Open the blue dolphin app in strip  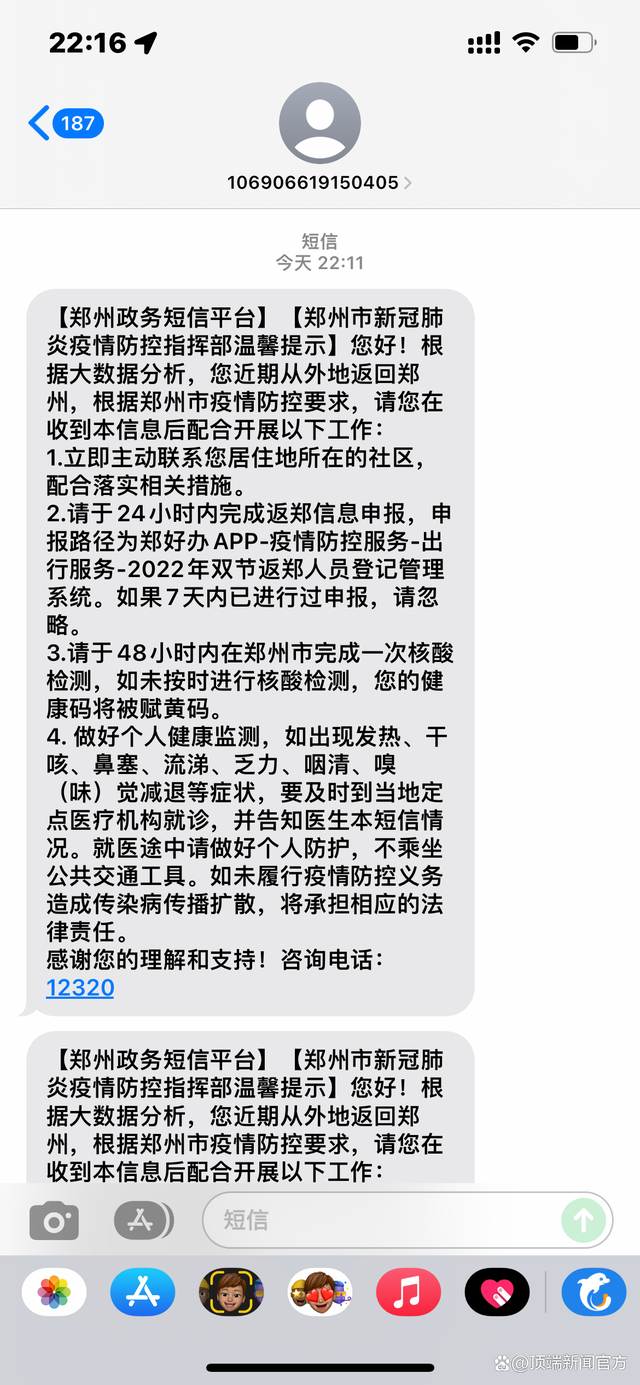click(593, 1292)
